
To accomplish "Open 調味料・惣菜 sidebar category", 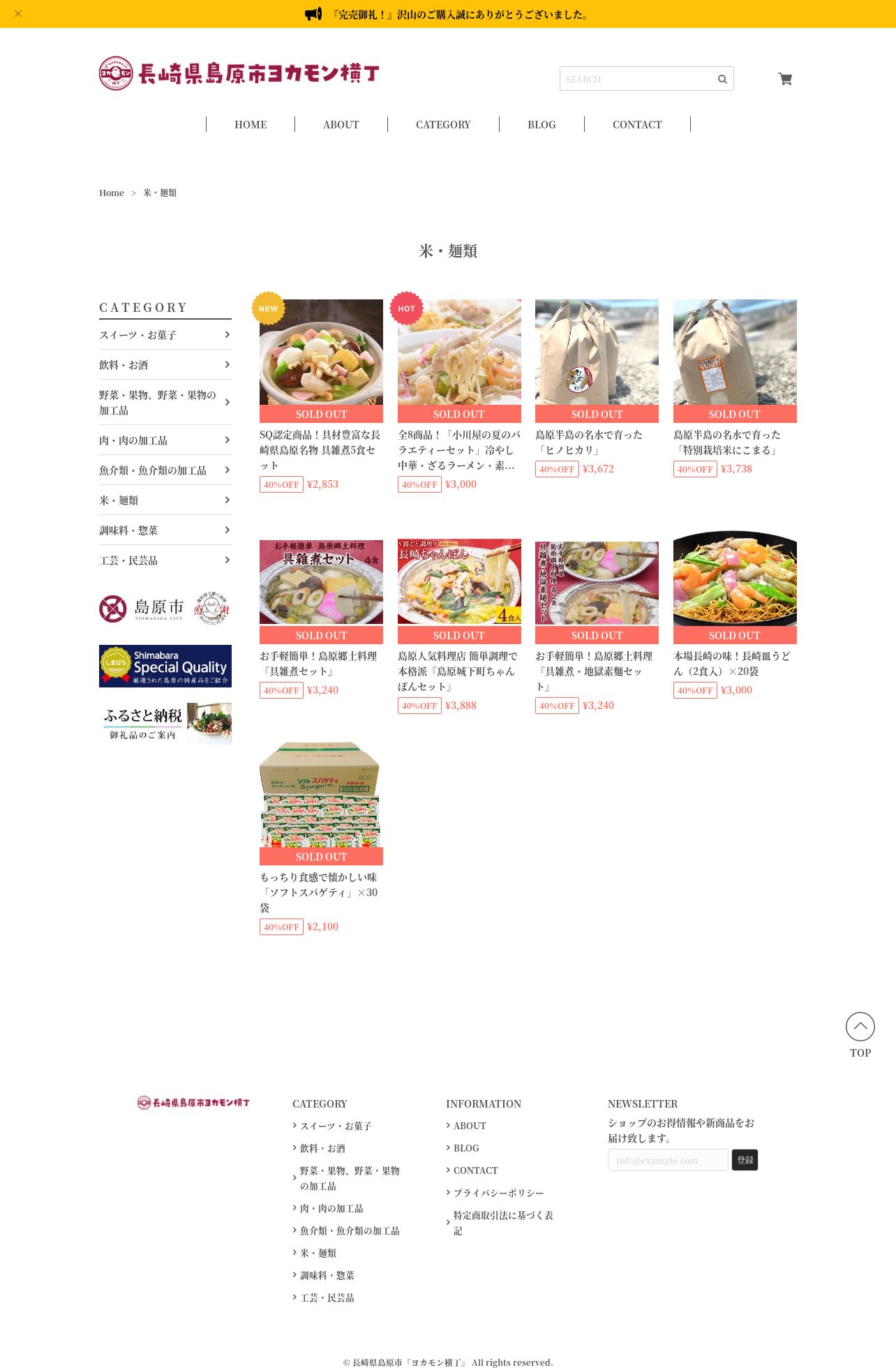I will 165,530.
